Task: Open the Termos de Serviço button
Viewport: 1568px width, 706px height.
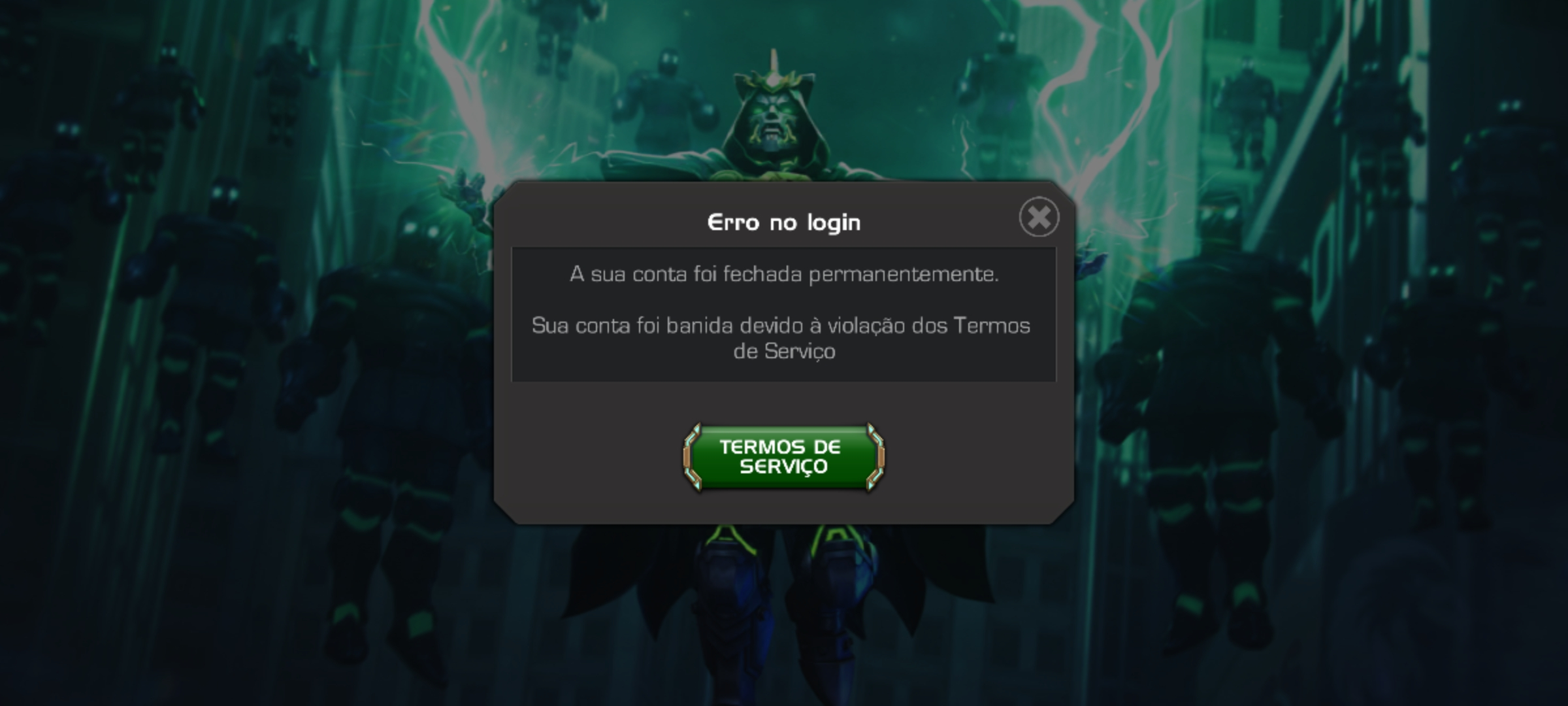Action: click(x=783, y=457)
